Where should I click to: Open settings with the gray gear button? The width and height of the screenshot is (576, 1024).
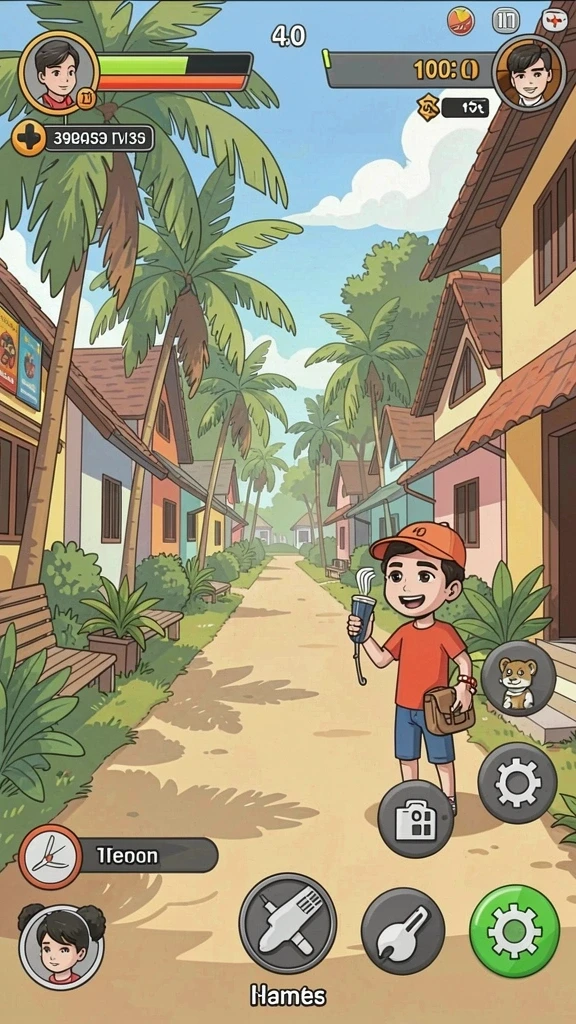pos(517,783)
